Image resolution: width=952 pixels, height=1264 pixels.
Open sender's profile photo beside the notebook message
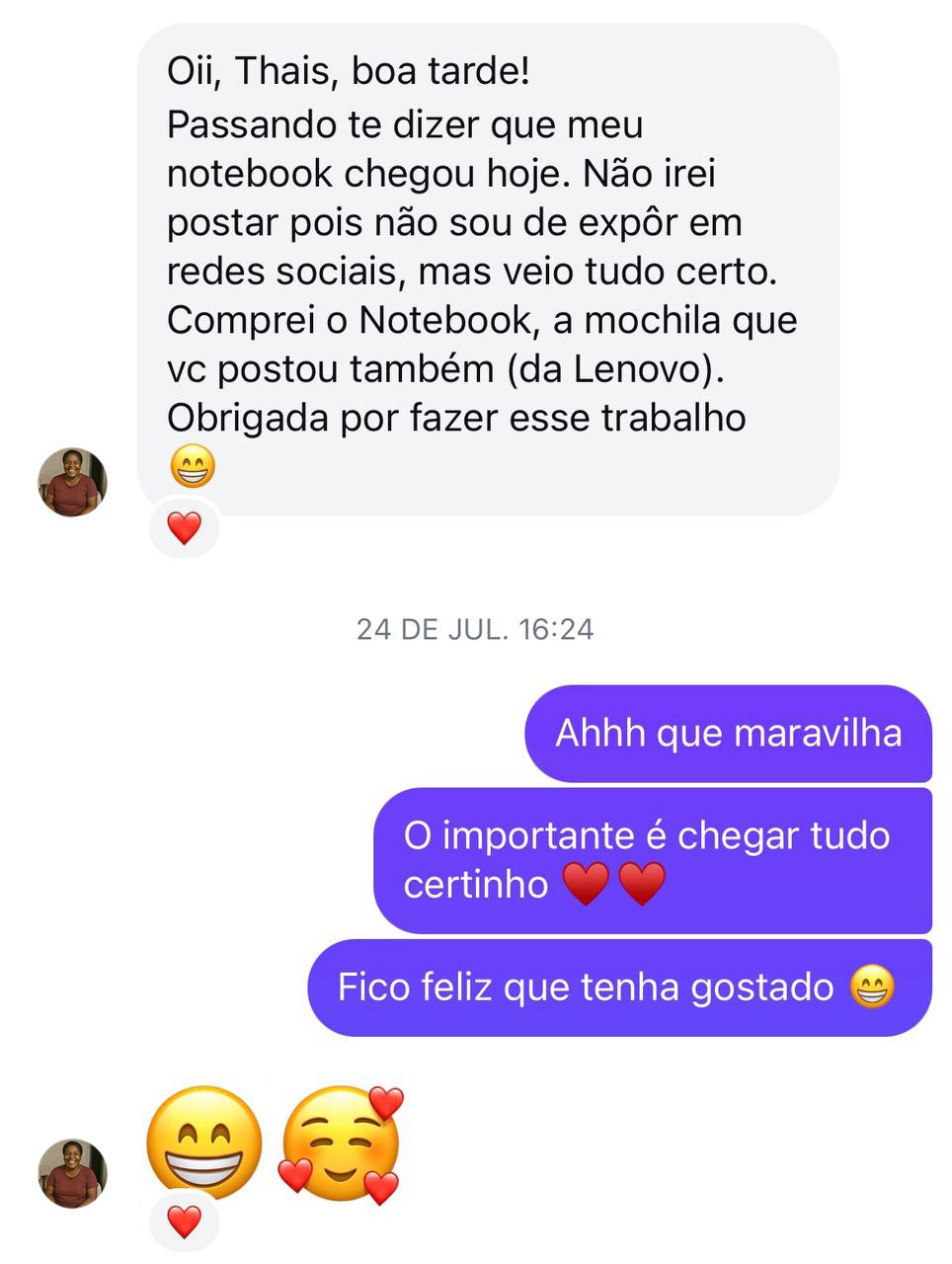click(72, 483)
